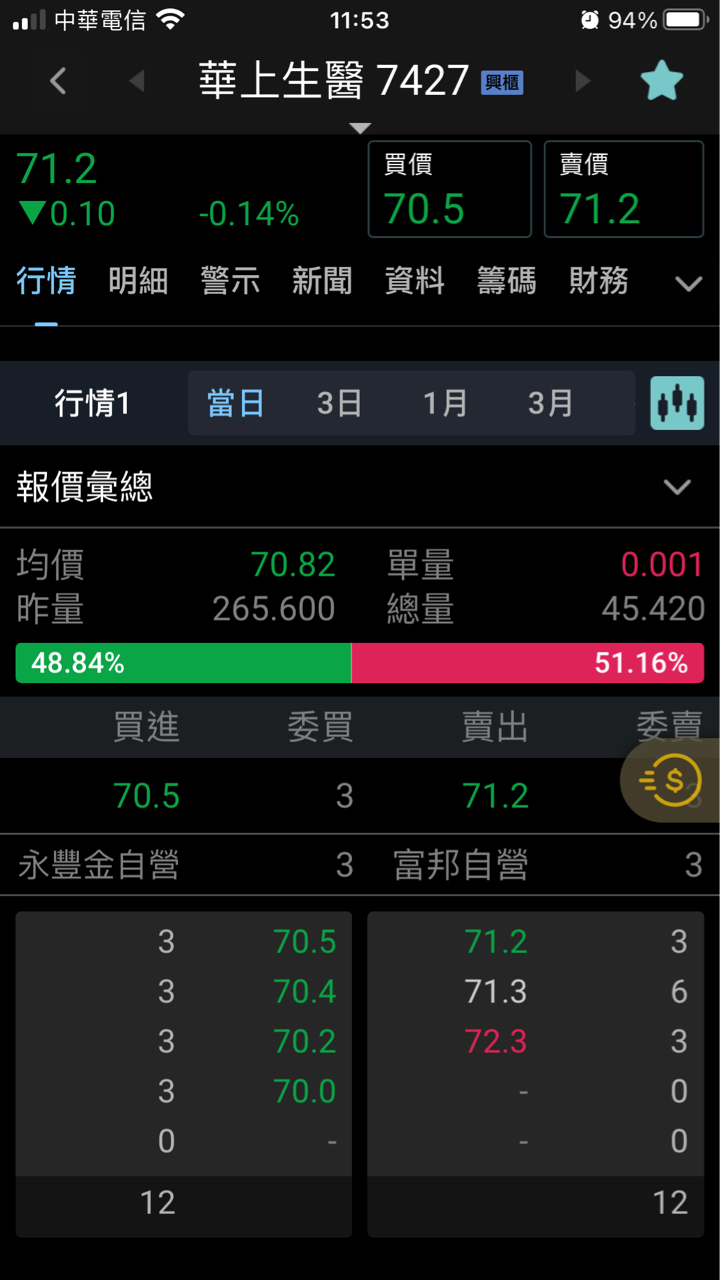Expand more tabs with the chevron
Image resolution: width=720 pixels, height=1280 pixels.
[x=688, y=284]
